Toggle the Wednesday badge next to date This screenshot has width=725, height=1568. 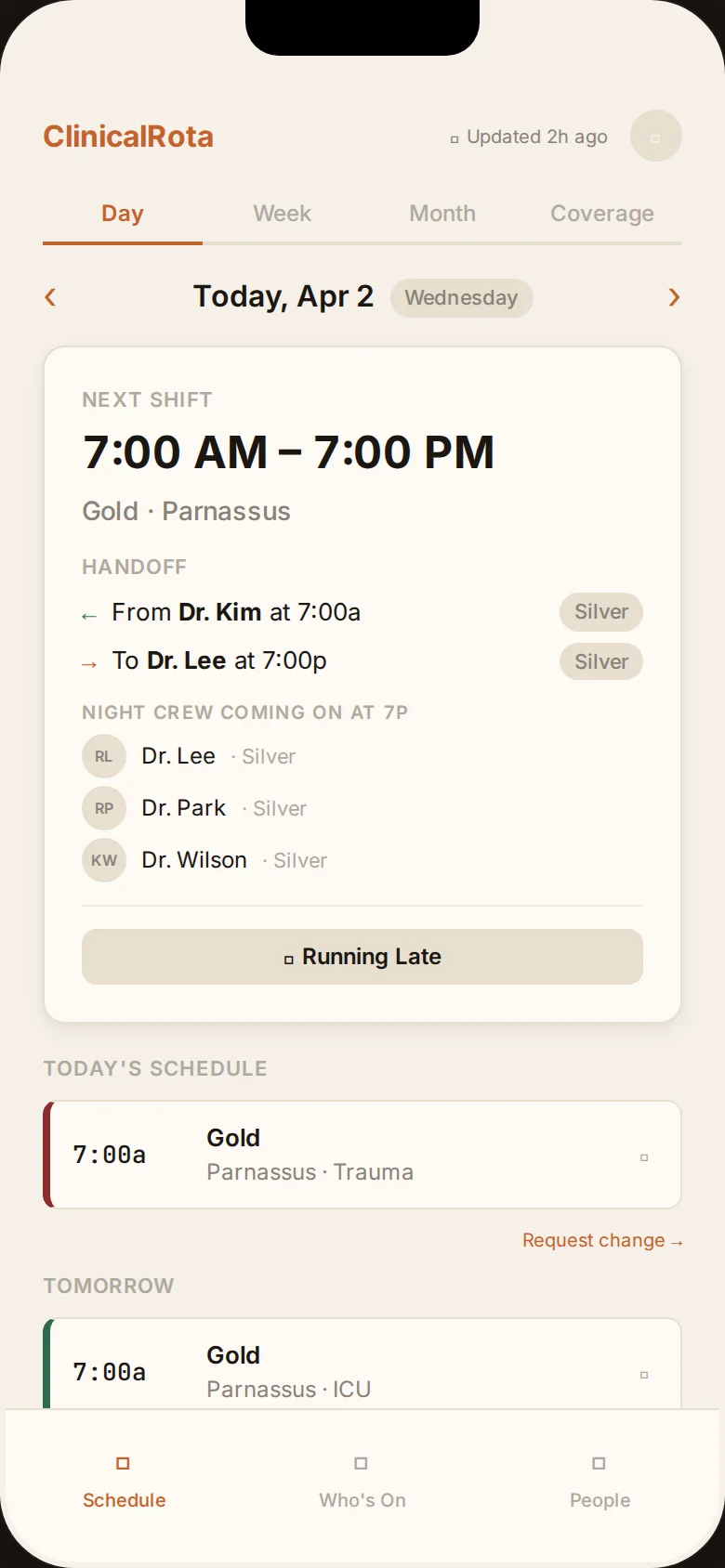click(461, 297)
